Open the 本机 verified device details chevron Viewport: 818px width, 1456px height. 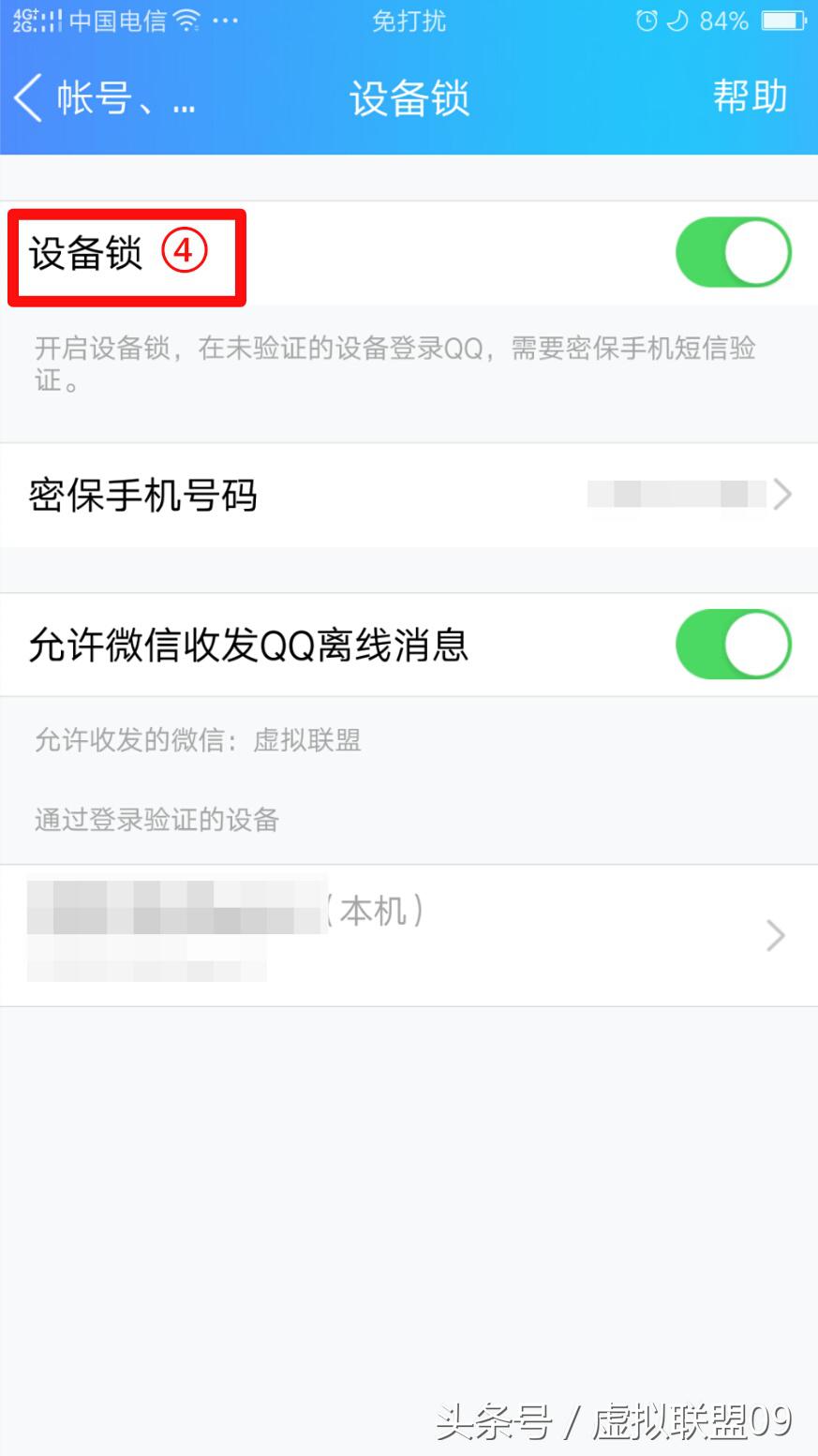[x=775, y=935]
